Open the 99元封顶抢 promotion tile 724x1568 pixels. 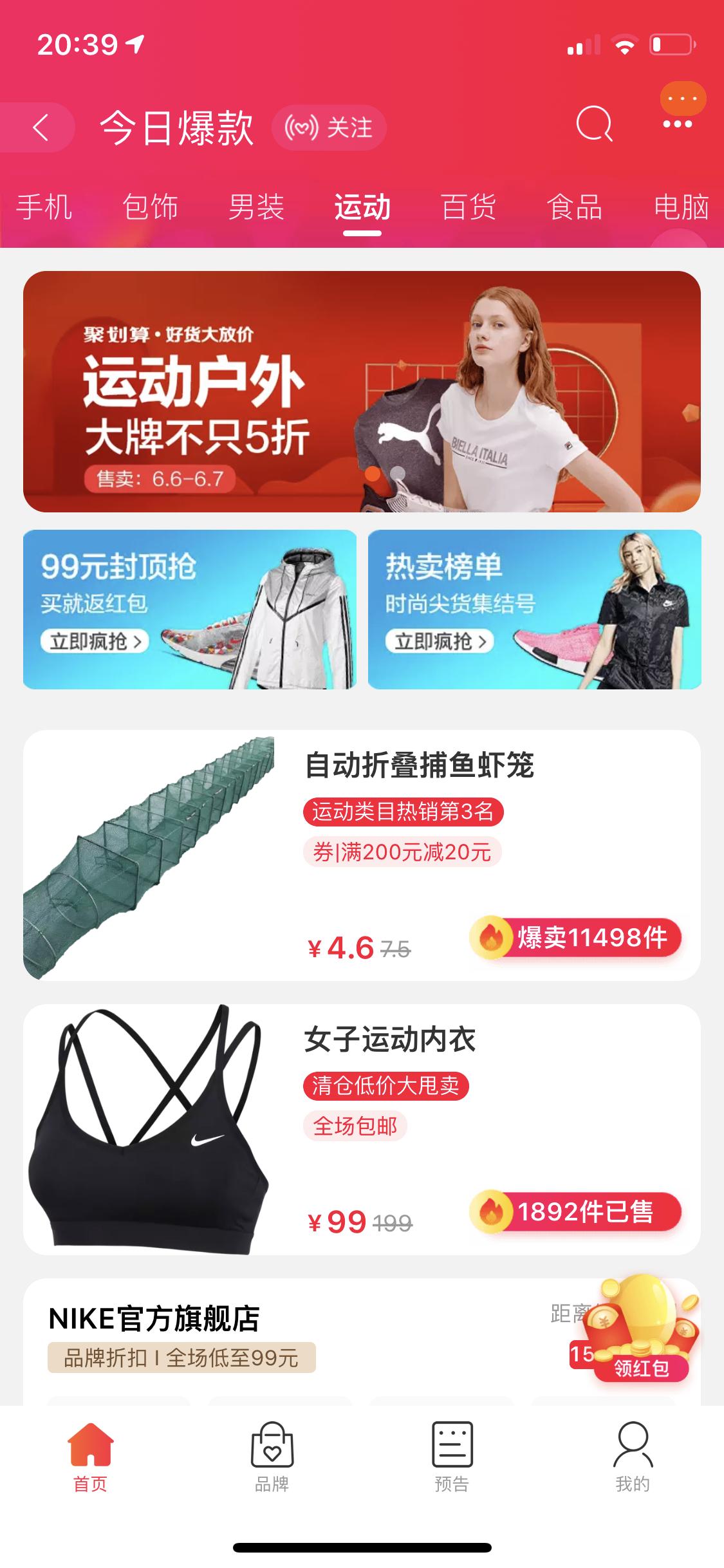[190, 609]
